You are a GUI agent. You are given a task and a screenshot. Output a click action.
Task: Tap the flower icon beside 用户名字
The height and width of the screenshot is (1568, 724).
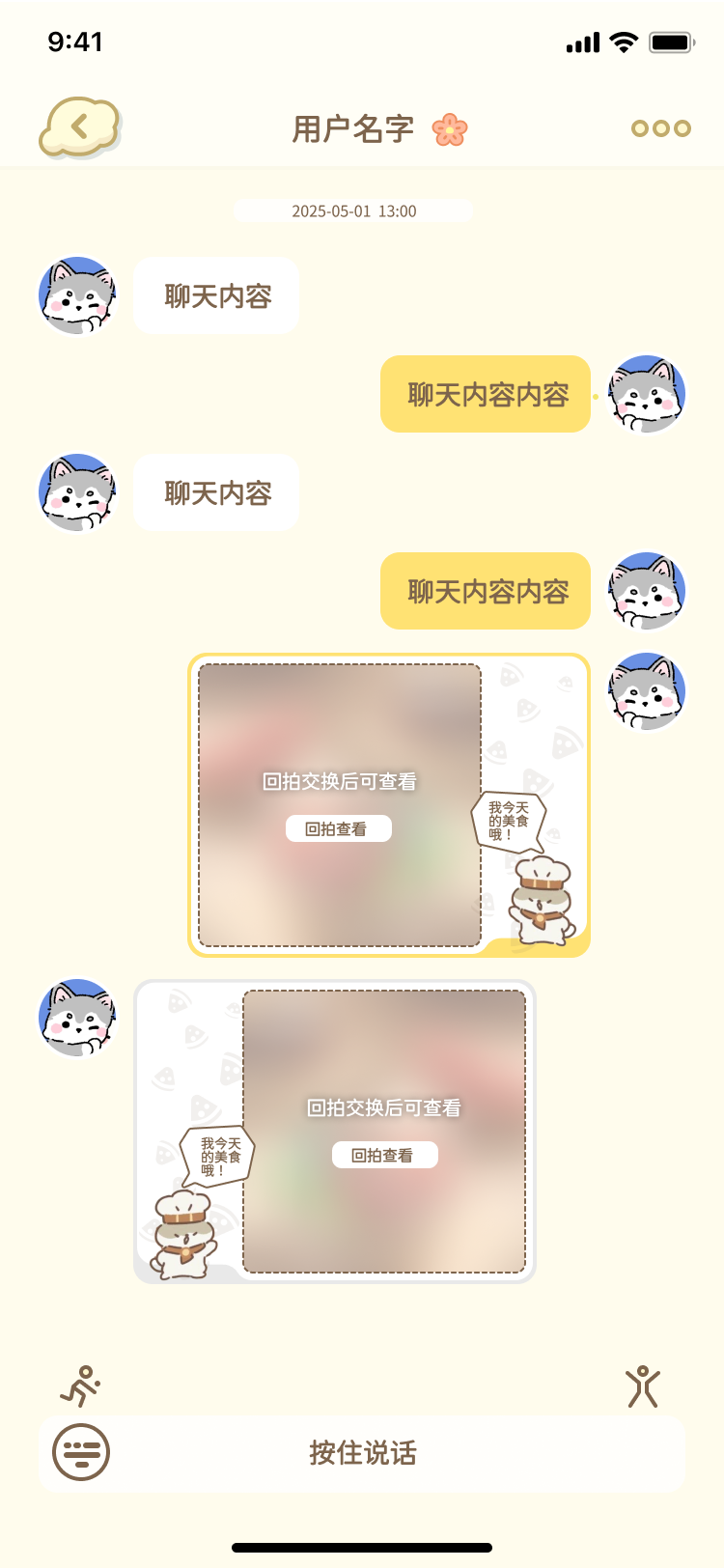(x=448, y=127)
